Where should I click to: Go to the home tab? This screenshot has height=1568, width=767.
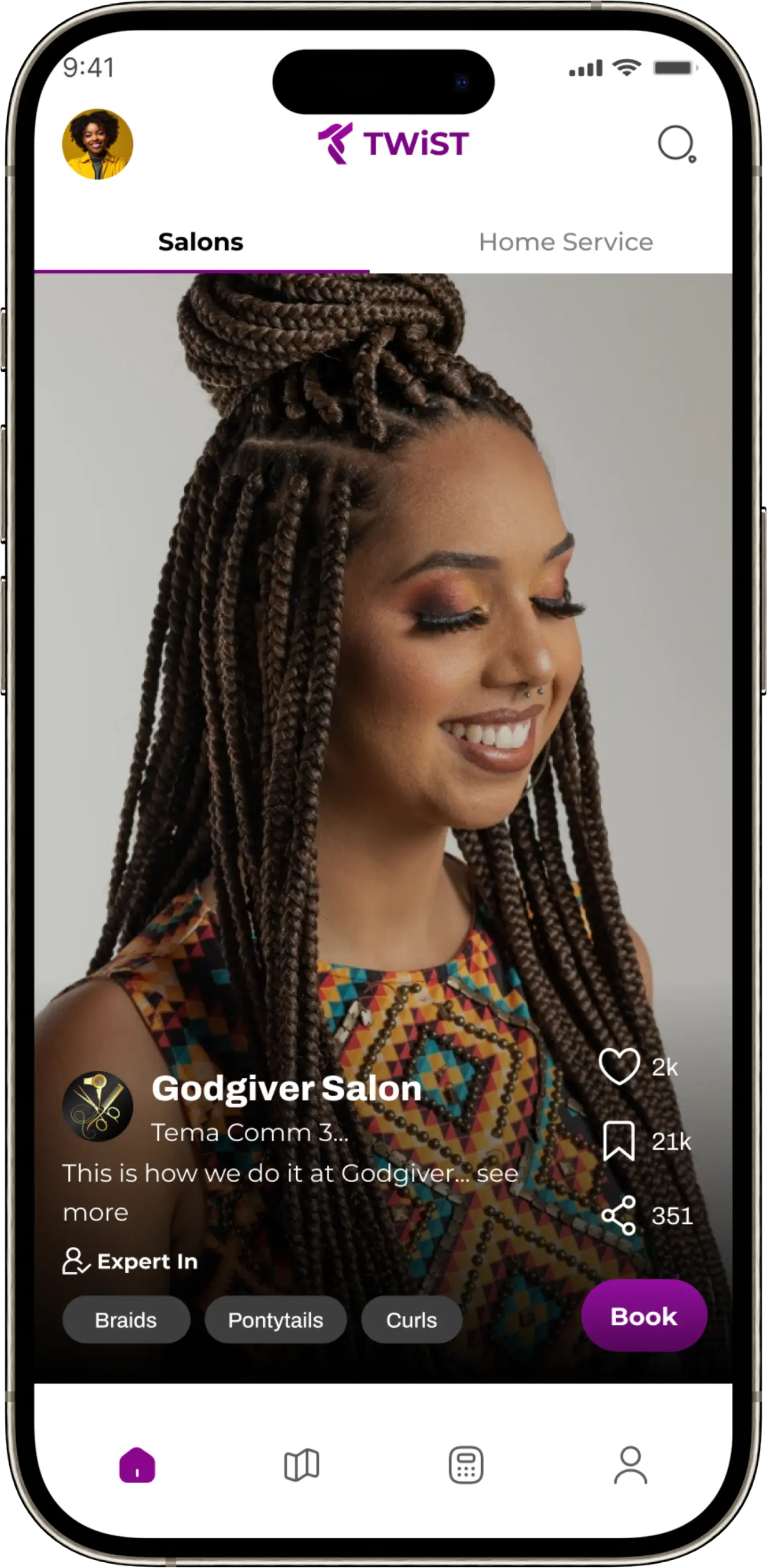coord(137,1465)
